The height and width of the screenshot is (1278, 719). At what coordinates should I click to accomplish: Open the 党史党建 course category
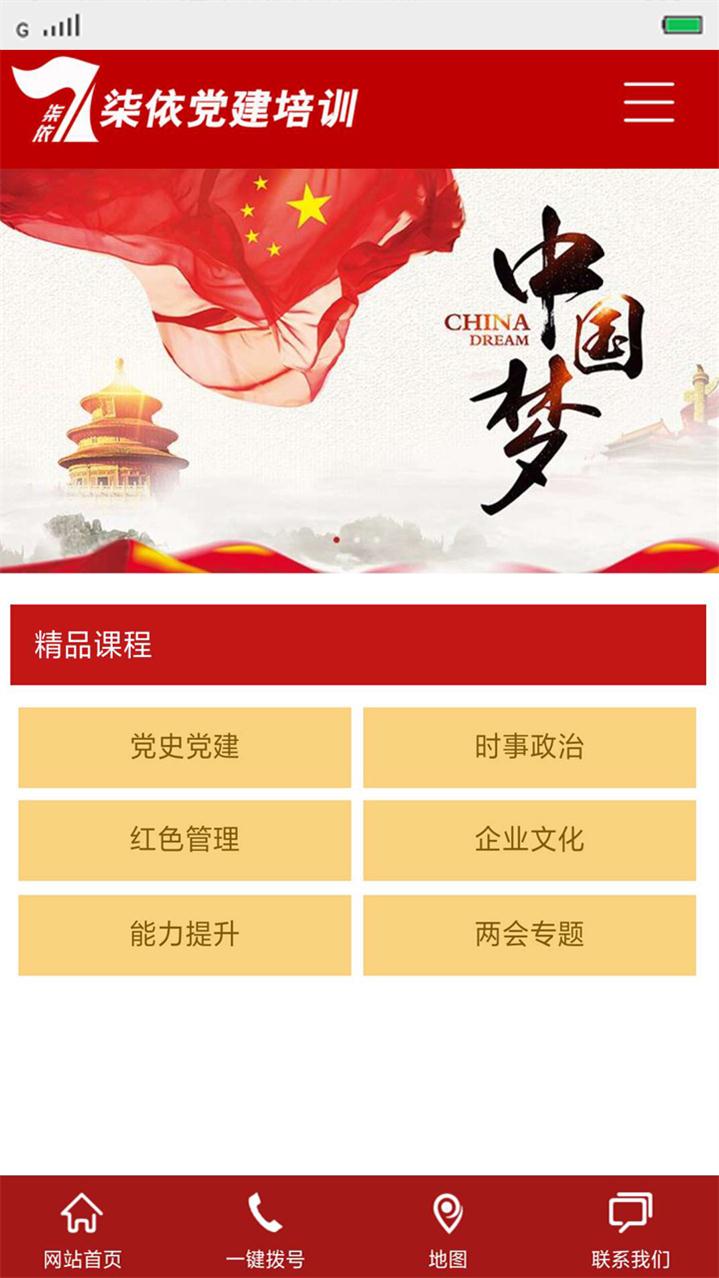pos(185,747)
